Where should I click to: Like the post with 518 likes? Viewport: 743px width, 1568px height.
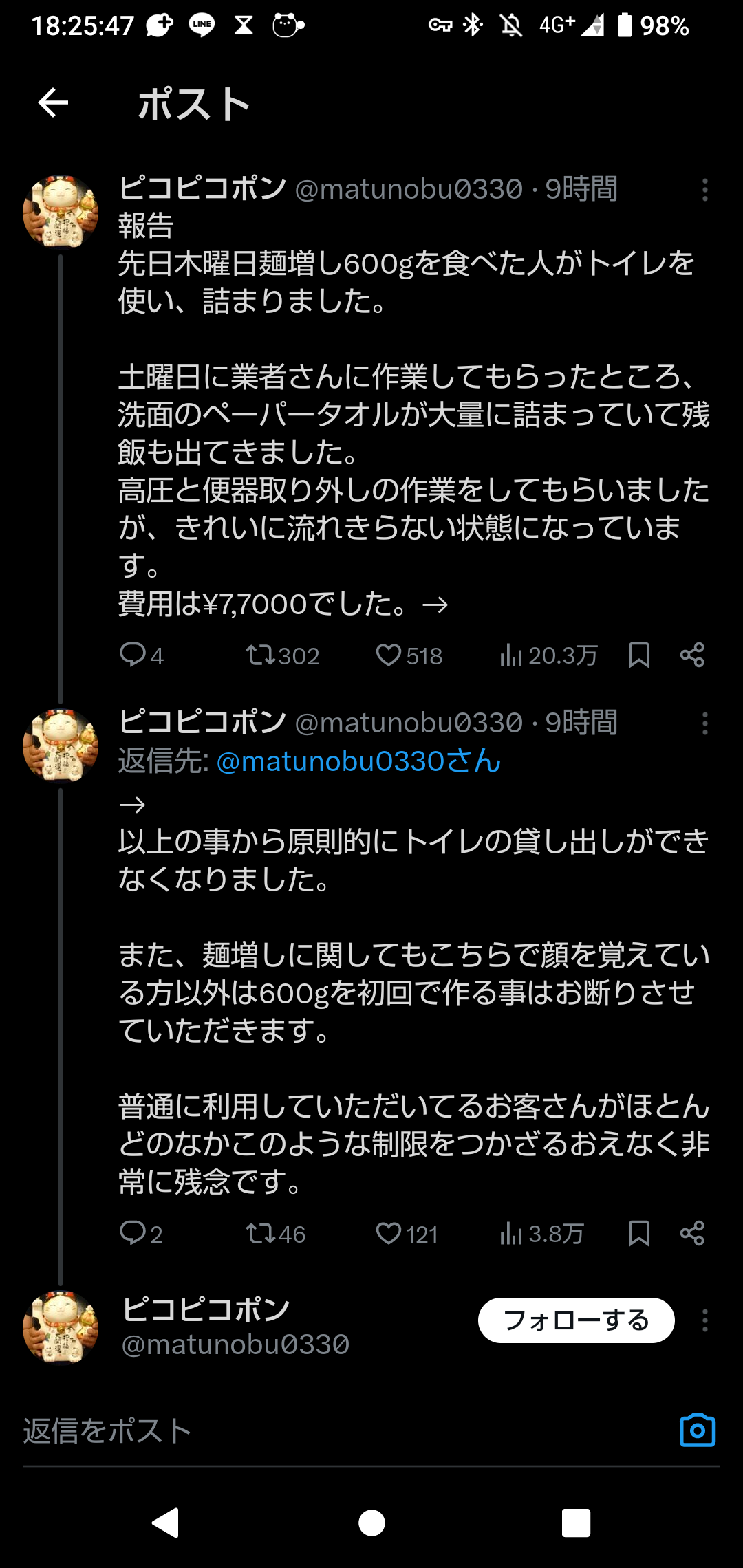tap(409, 655)
